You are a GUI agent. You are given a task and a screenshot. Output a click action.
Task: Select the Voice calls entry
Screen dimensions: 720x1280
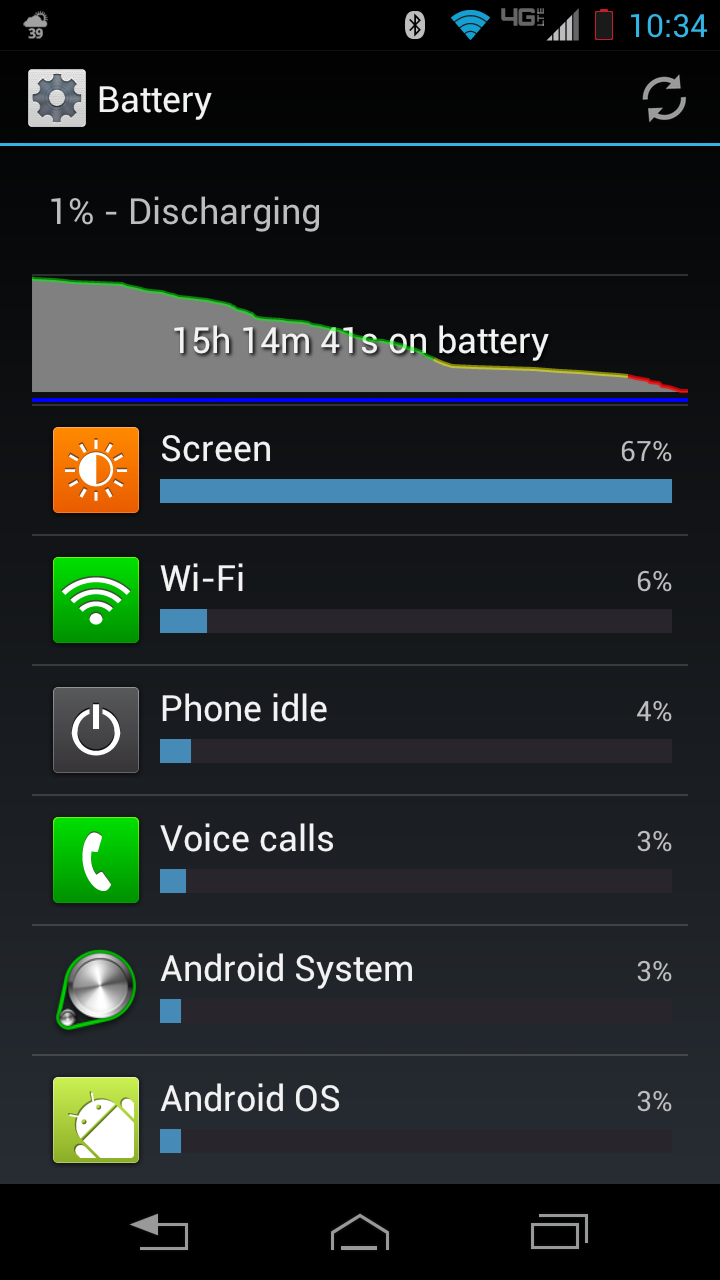click(360, 860)
